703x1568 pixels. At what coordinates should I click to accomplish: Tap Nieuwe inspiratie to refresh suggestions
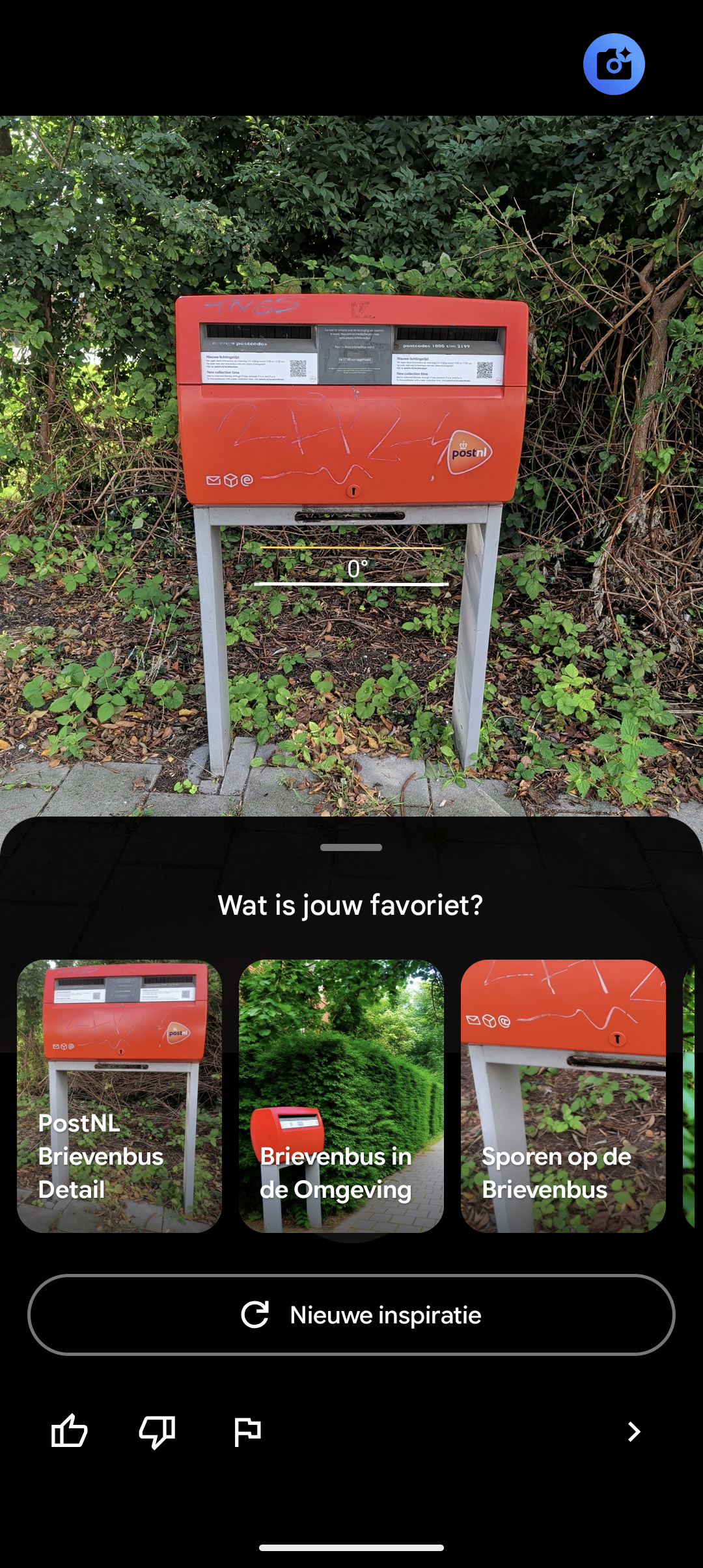[x=351, y=1315]
